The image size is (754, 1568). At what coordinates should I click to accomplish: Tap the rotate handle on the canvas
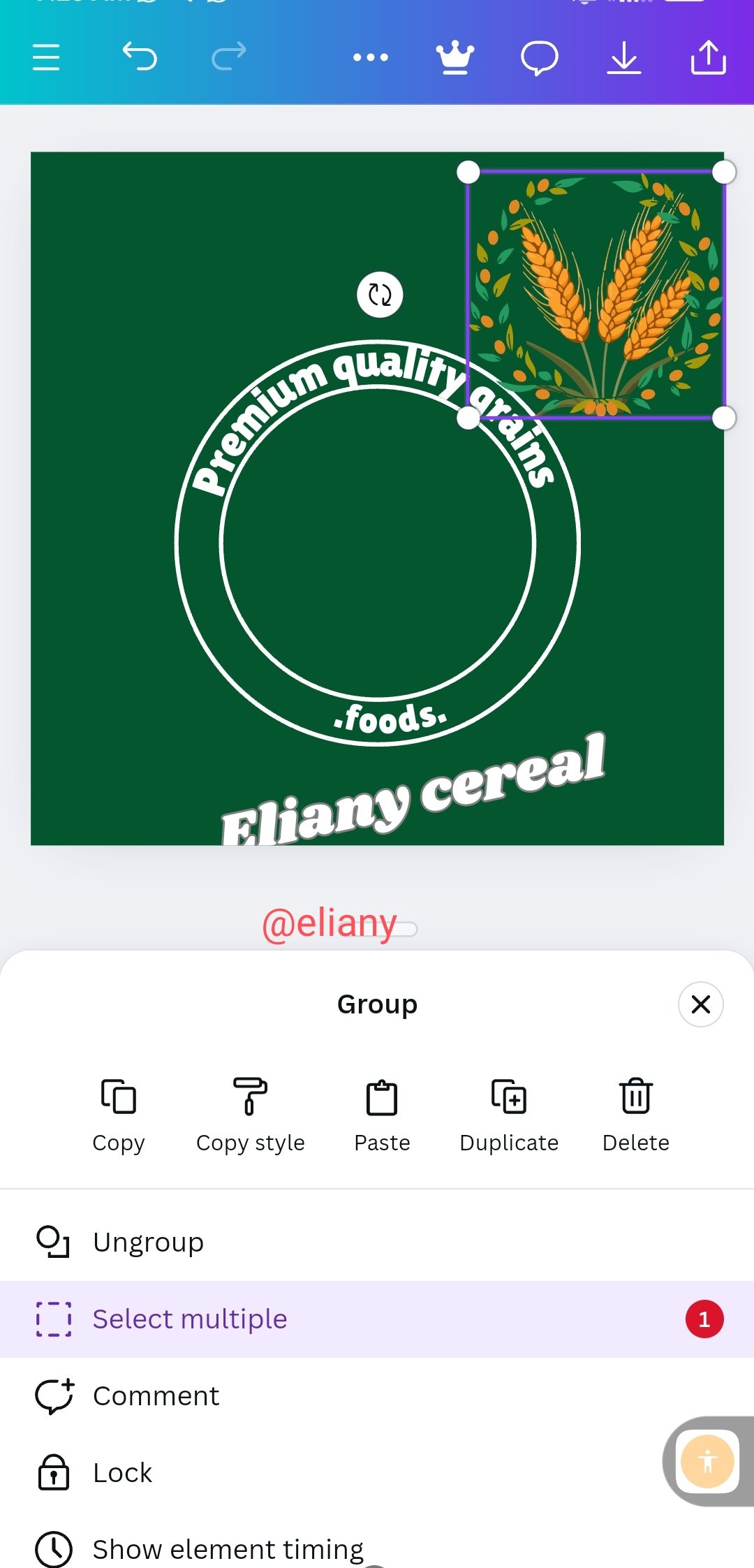(380, 295)
